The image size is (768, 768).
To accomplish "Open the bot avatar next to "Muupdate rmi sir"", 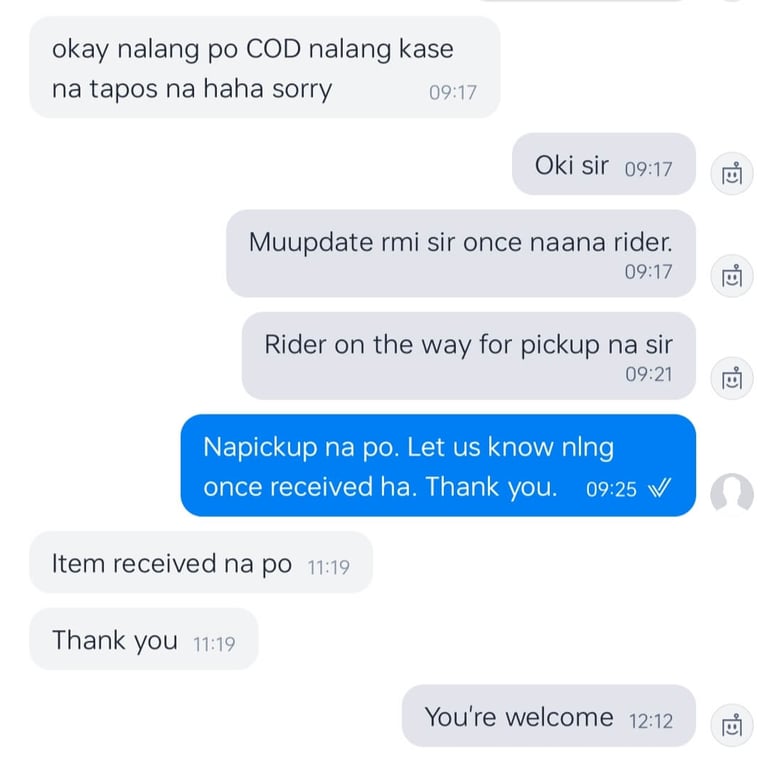I will (732, 276).
